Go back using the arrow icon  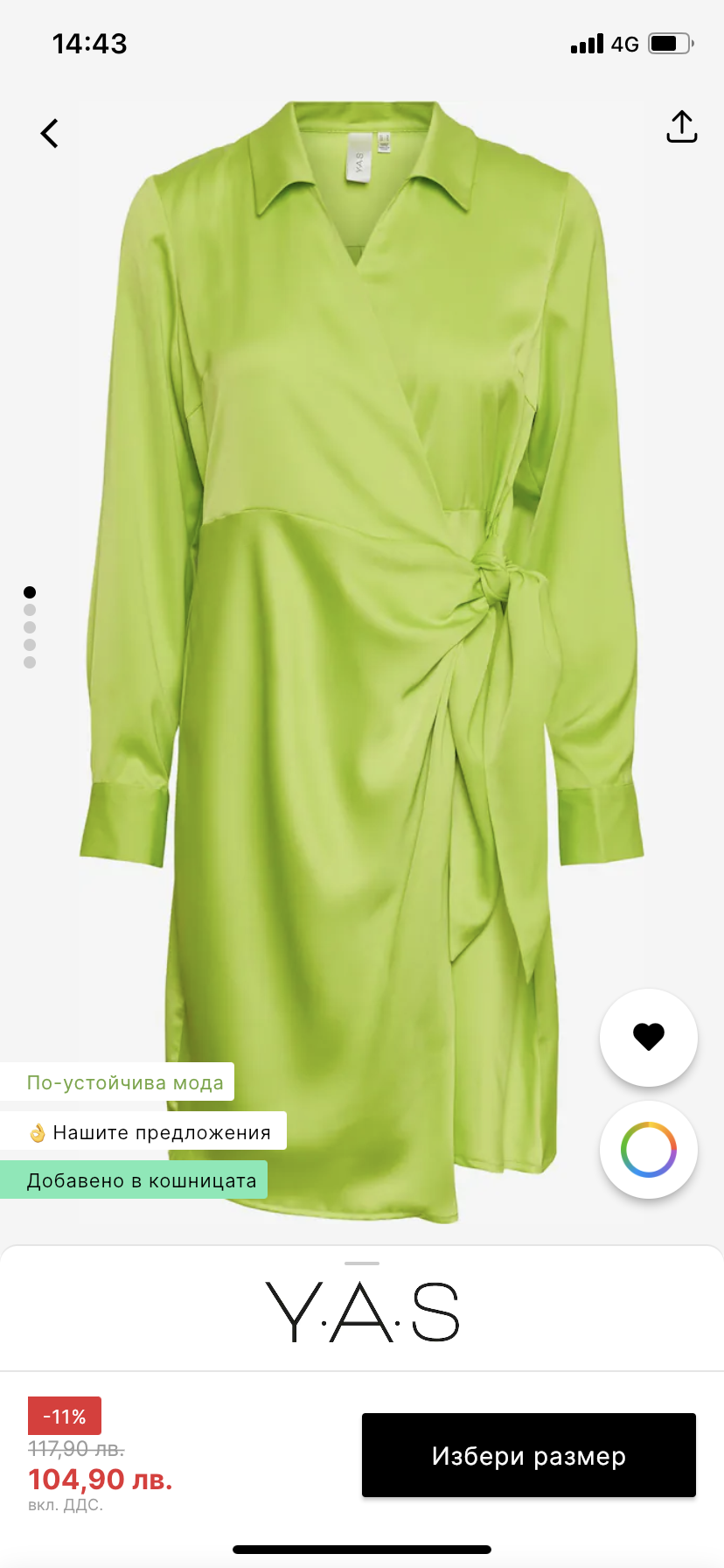coord(50,134)
